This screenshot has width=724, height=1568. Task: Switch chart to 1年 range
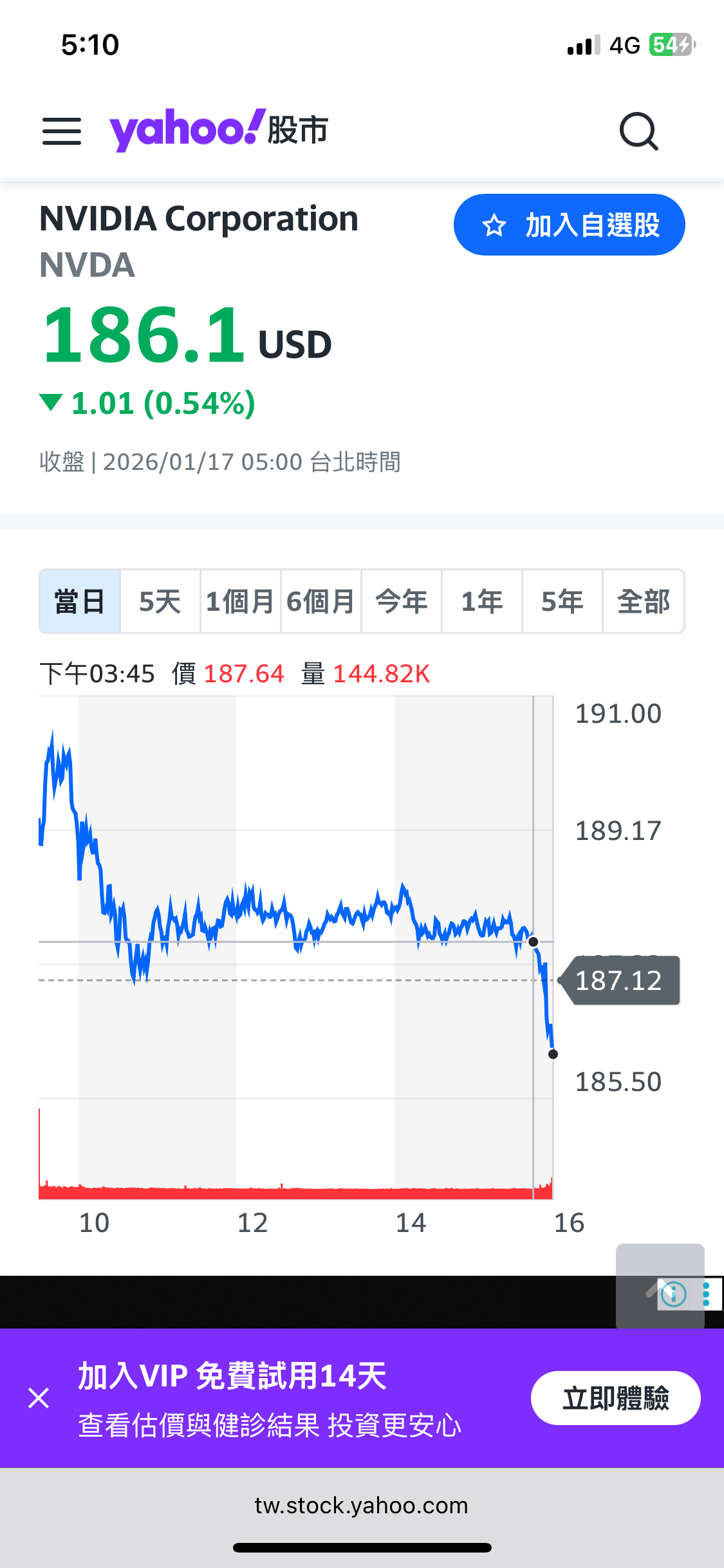click(481, 601)
